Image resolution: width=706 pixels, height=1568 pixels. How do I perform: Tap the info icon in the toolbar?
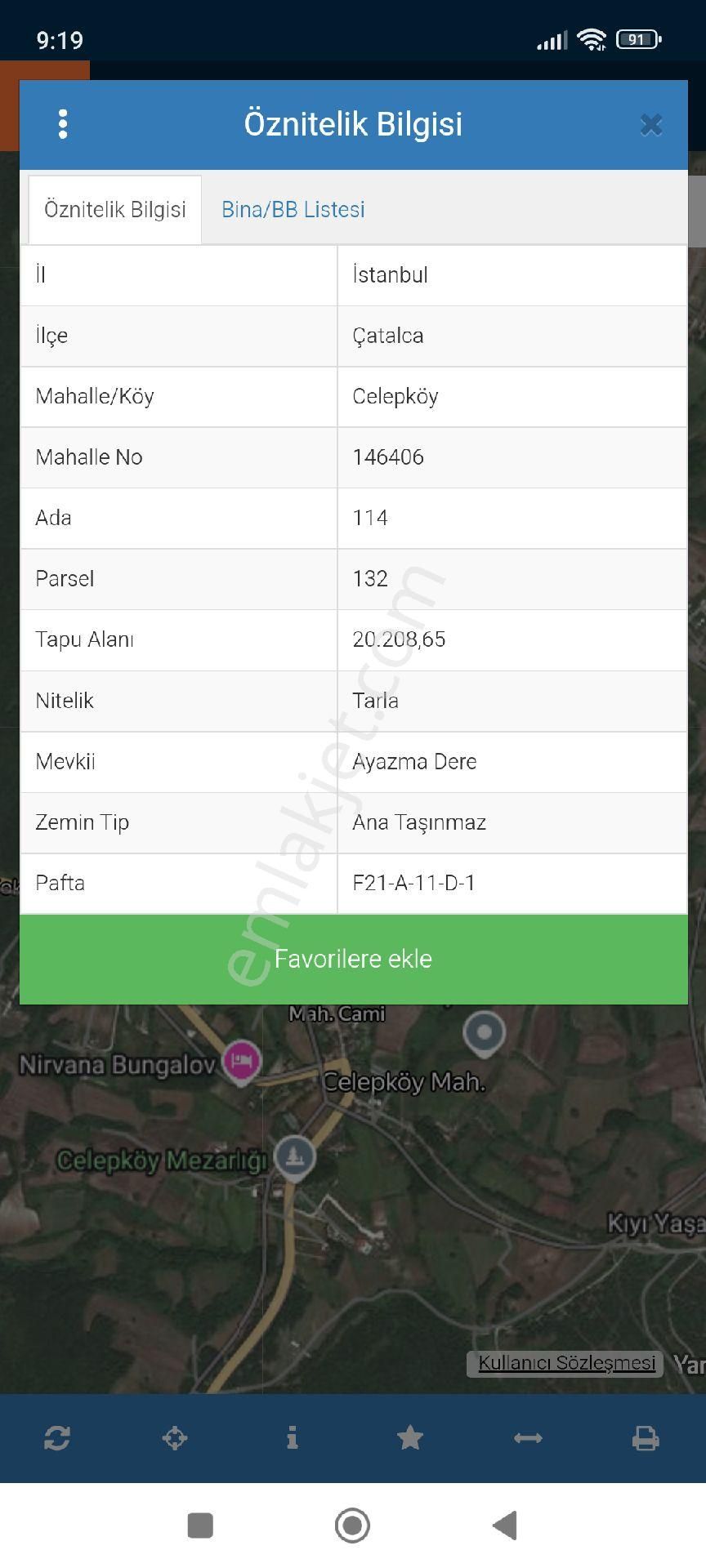pyautogui.click(x=293, y=1438)
